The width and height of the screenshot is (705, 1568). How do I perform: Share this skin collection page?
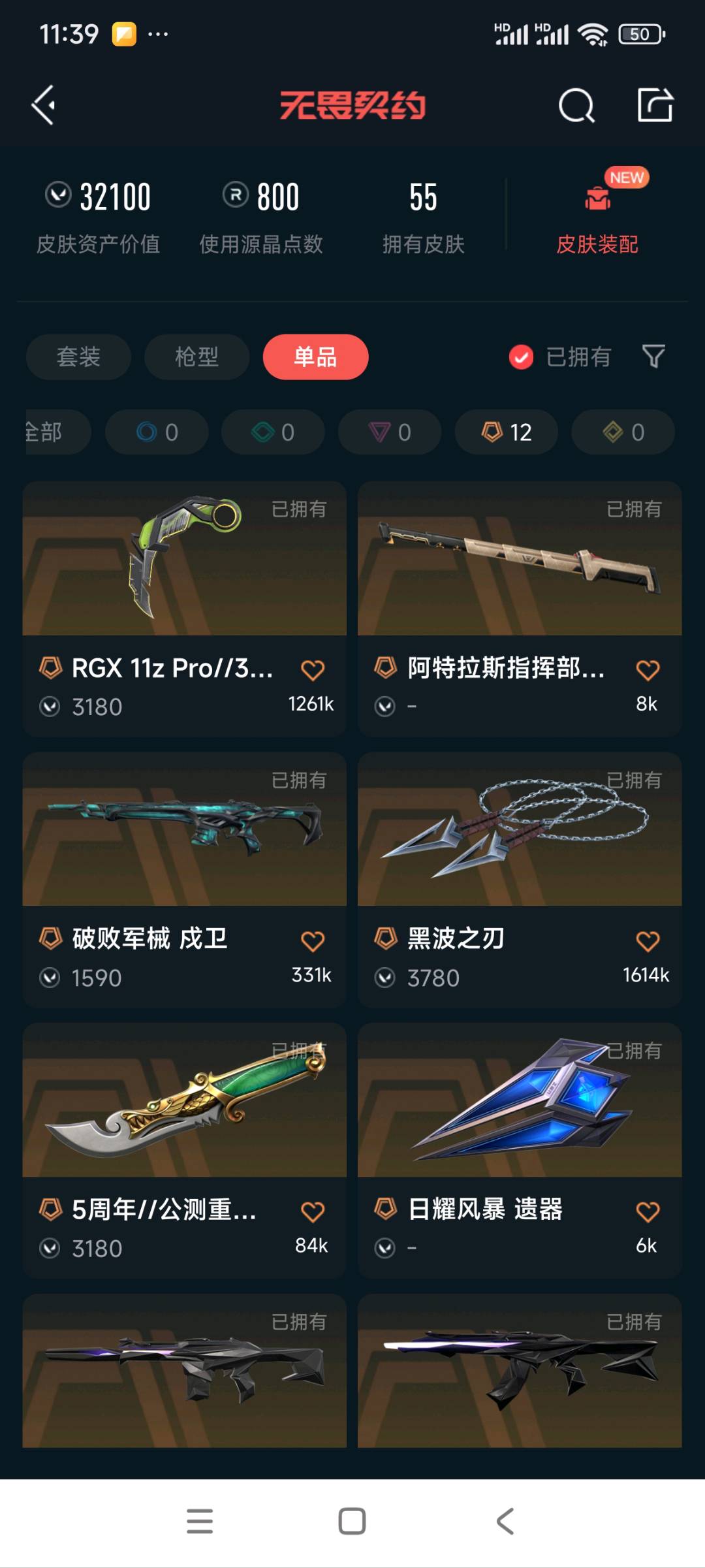coord(655,105)
